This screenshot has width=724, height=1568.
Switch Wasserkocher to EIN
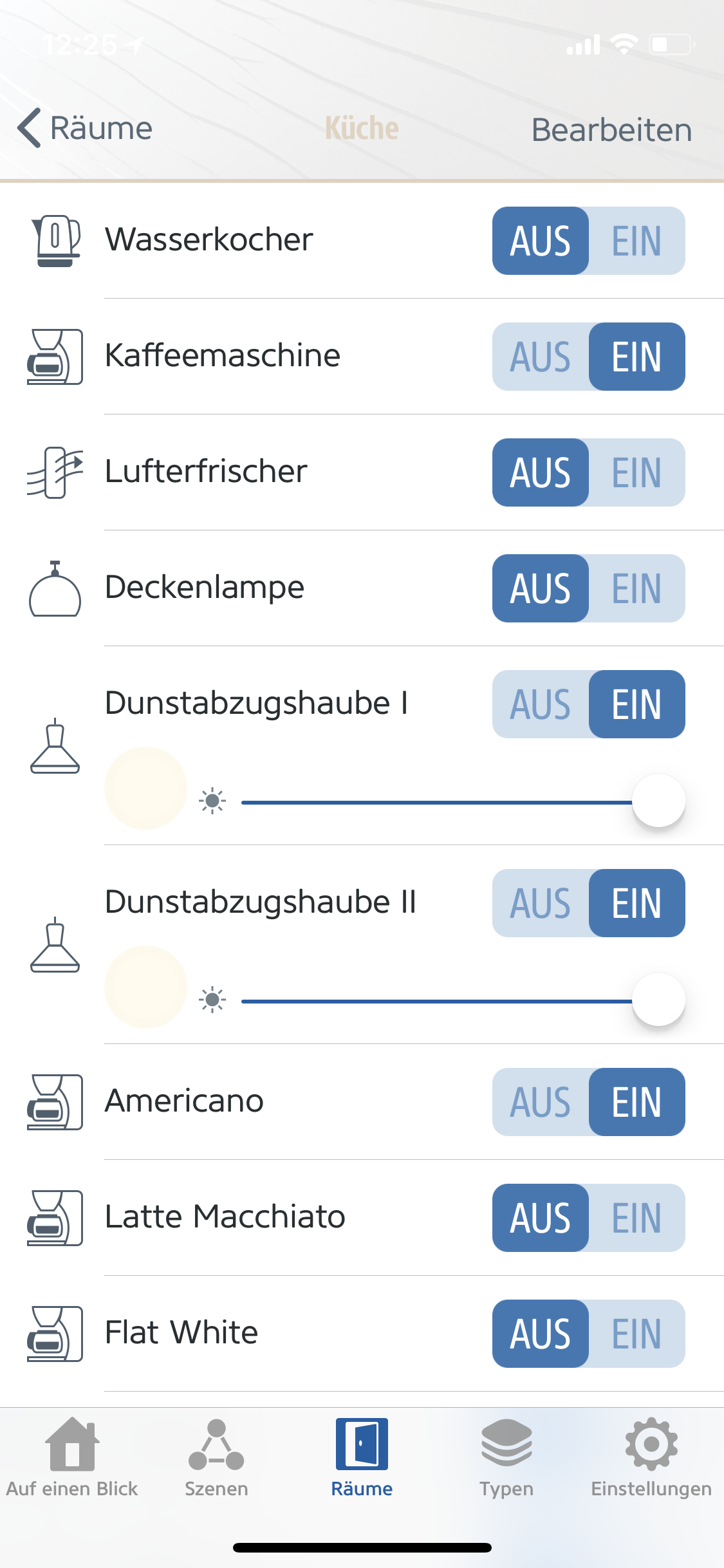point(636,241)
